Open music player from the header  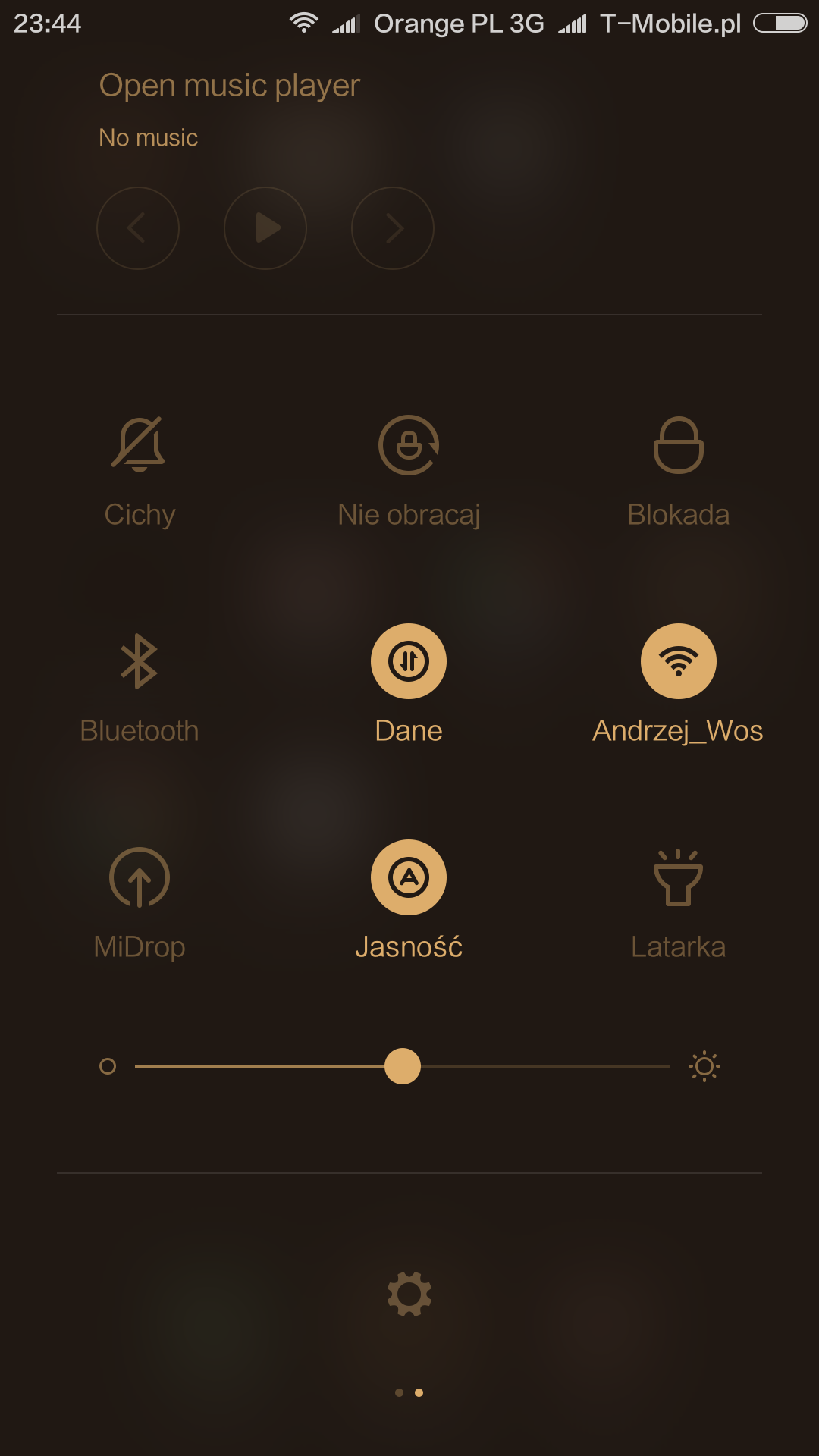click(229, 86)
